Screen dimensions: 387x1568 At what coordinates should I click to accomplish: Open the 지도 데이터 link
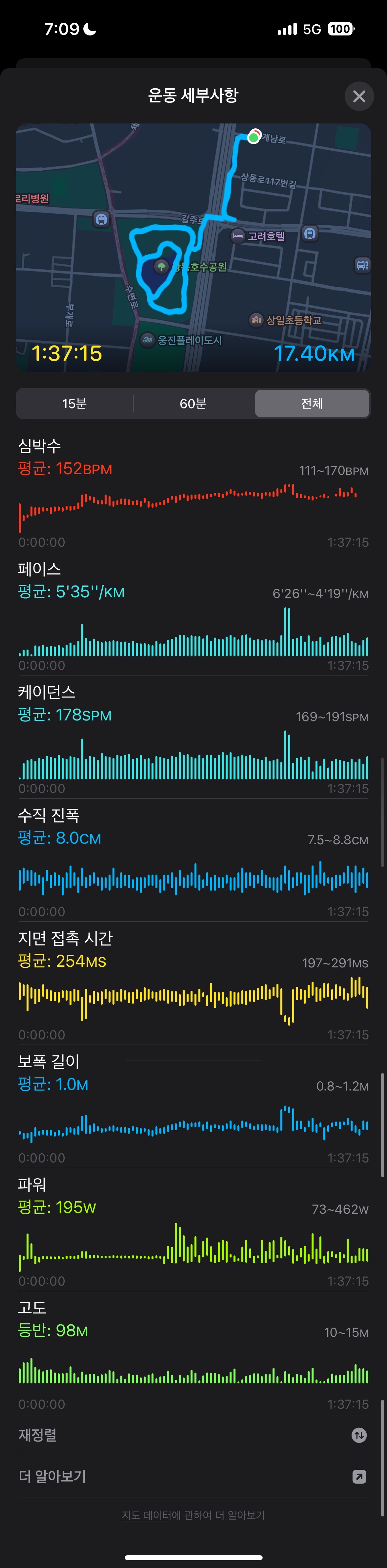click(147, 1515)
